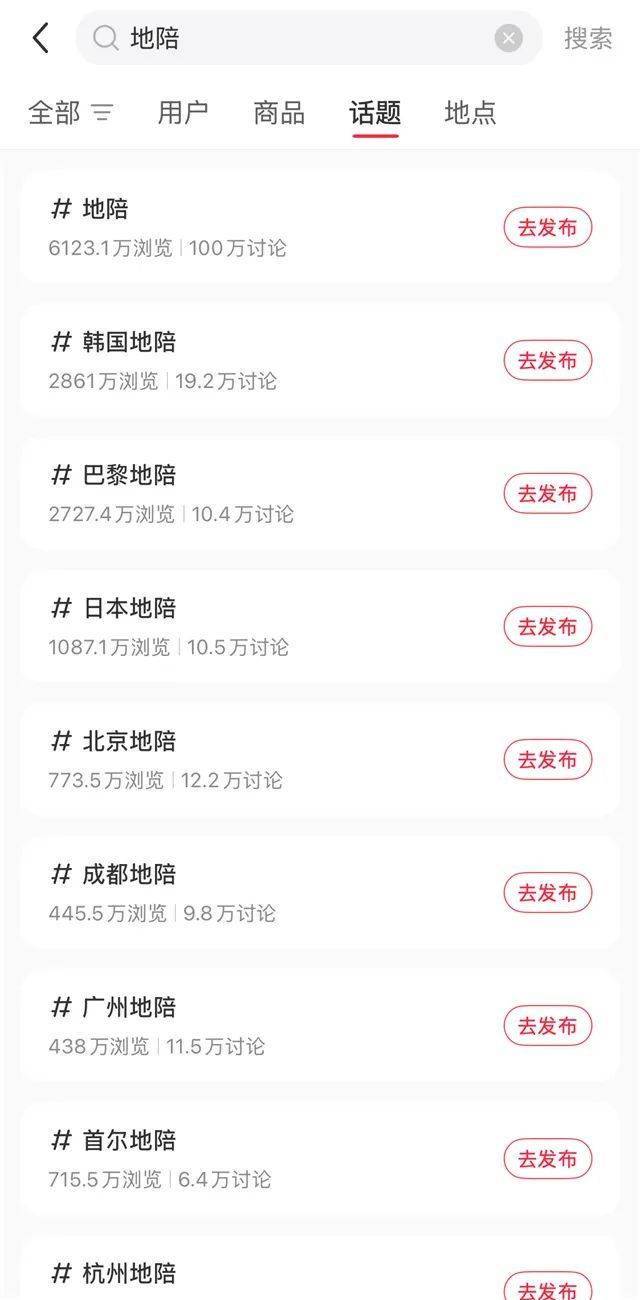The height and width of the screenshot is (1300, 640).
Task: Open the 全部 filter dropdown
Action: tap(71, 113)
